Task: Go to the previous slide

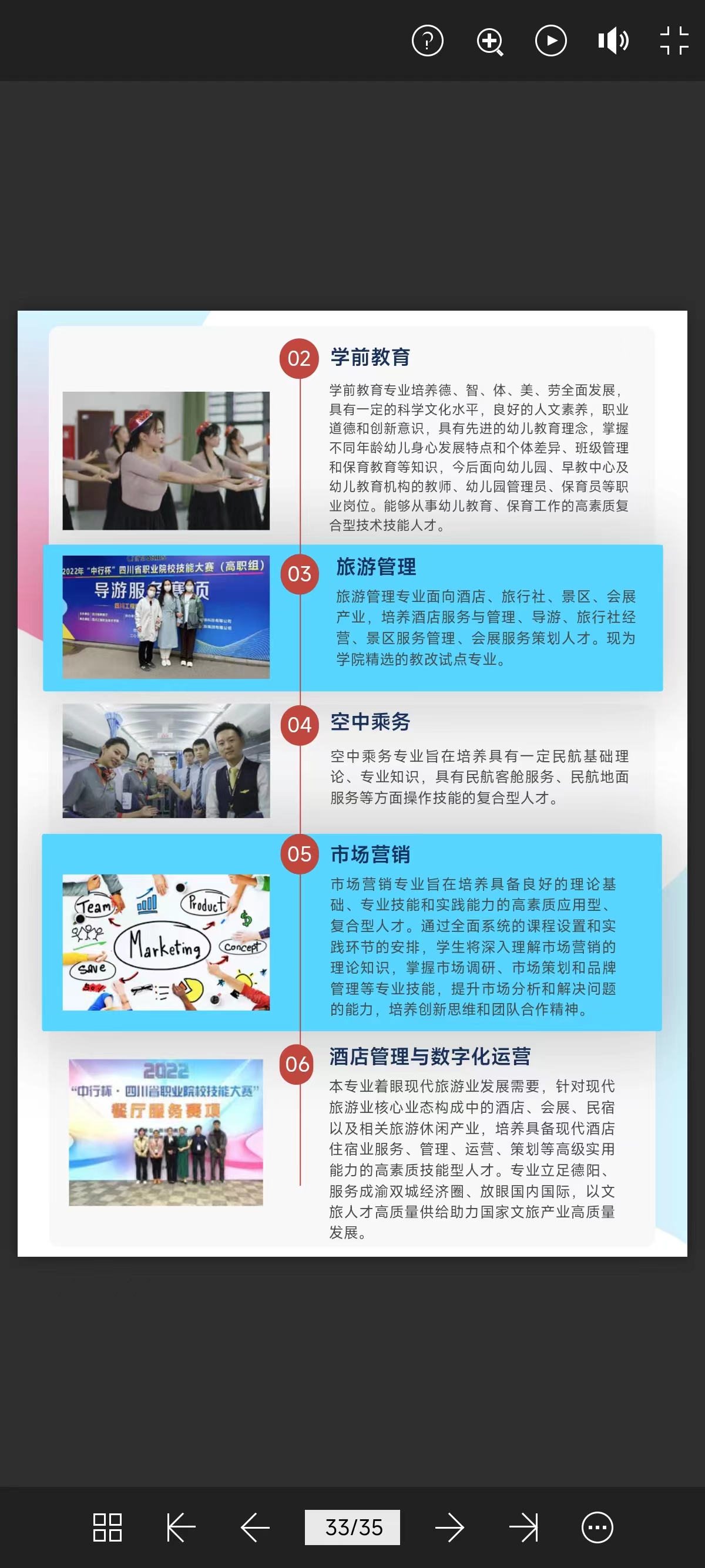Action: [x=255, y=1527]
